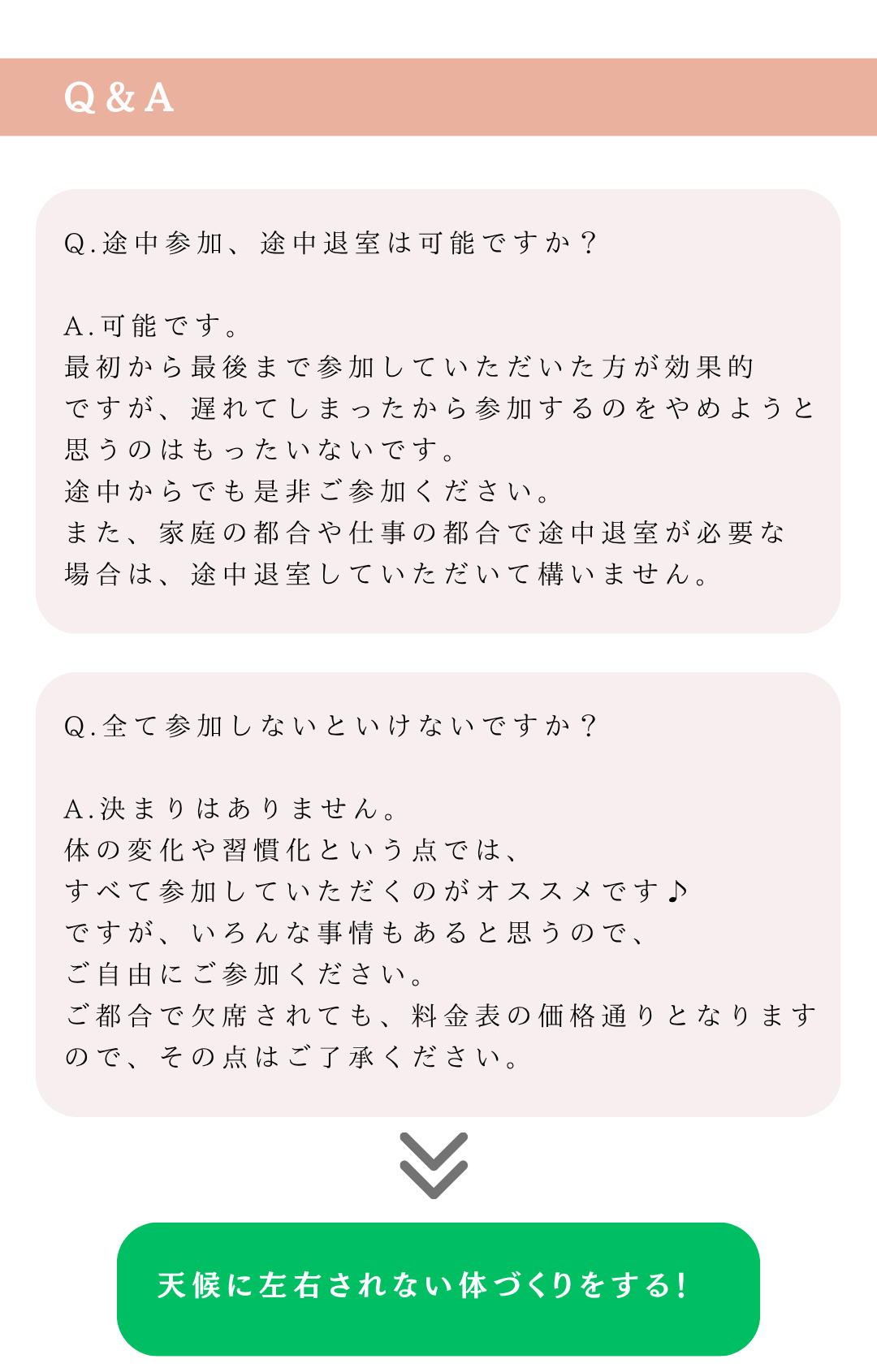Image resolution: width=877 pixels, height=1372 pixels.
Task: Tap the green 天候に左右されない体づくりをする! button
Action: coord(438,1288)
